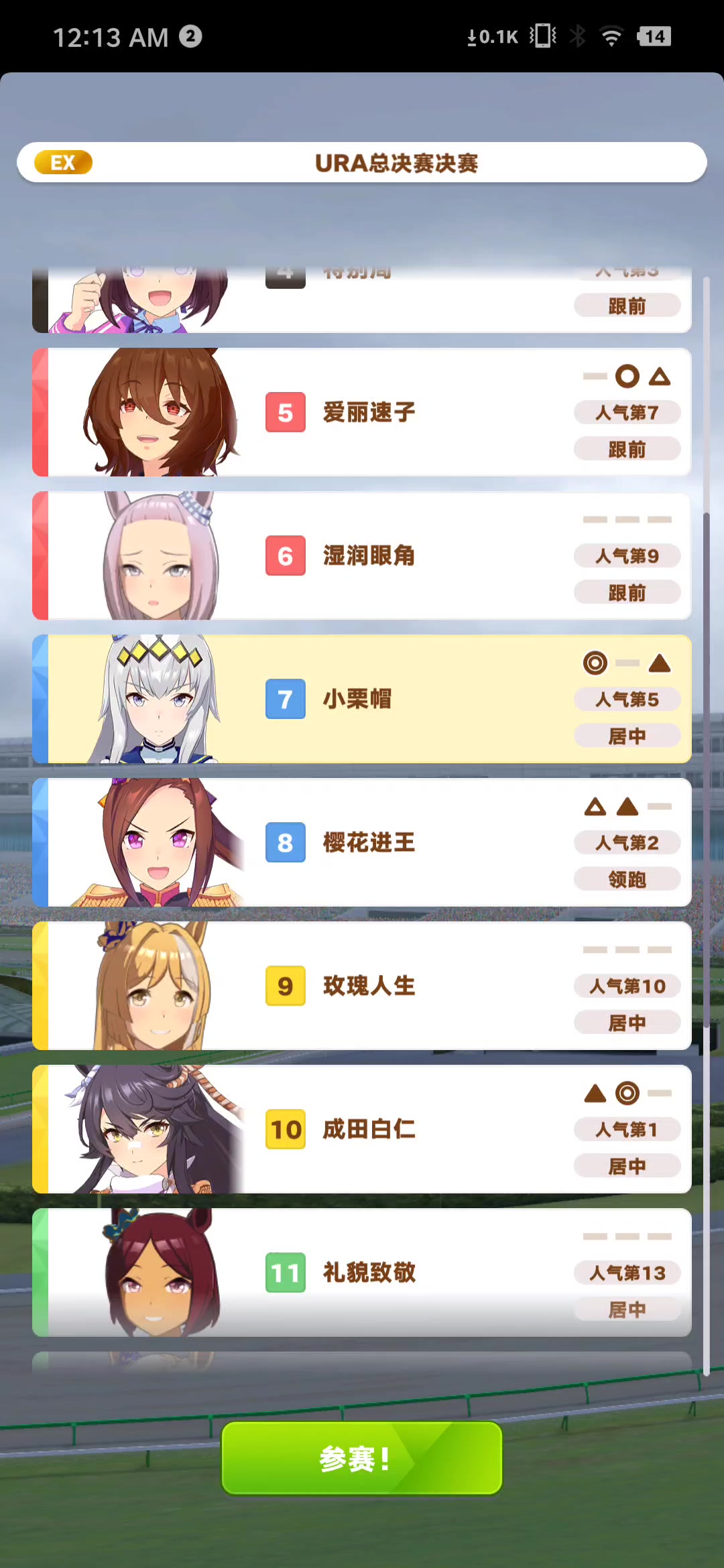Open the 礼貌致敬 row
Viewport: 724px width, 1568px height.
tap(362, 1272)
